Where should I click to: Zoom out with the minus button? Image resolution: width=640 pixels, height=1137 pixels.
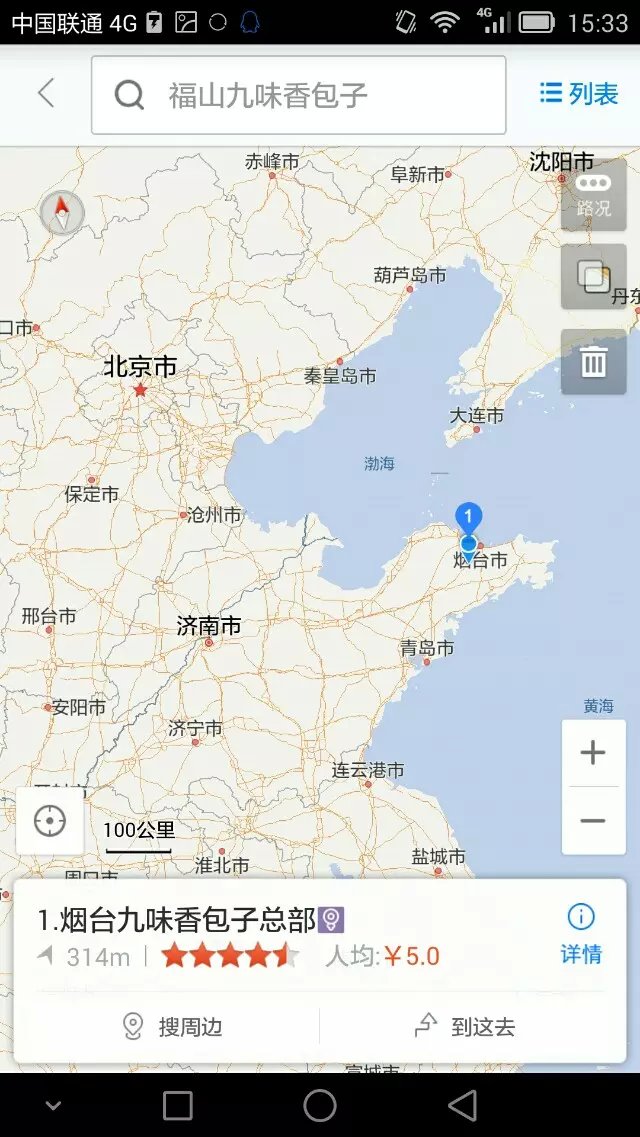593,821
